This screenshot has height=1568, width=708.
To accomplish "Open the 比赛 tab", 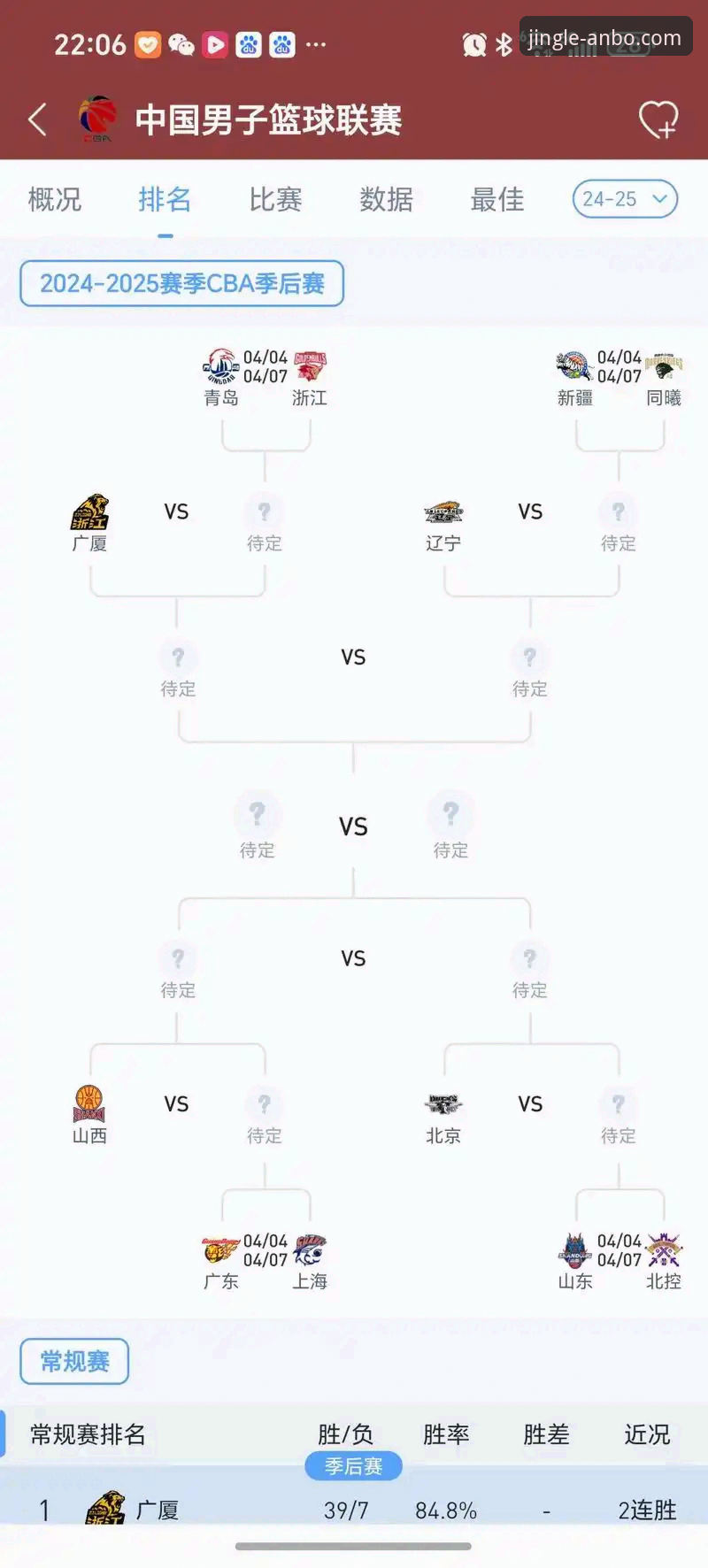I will (275, 199).
